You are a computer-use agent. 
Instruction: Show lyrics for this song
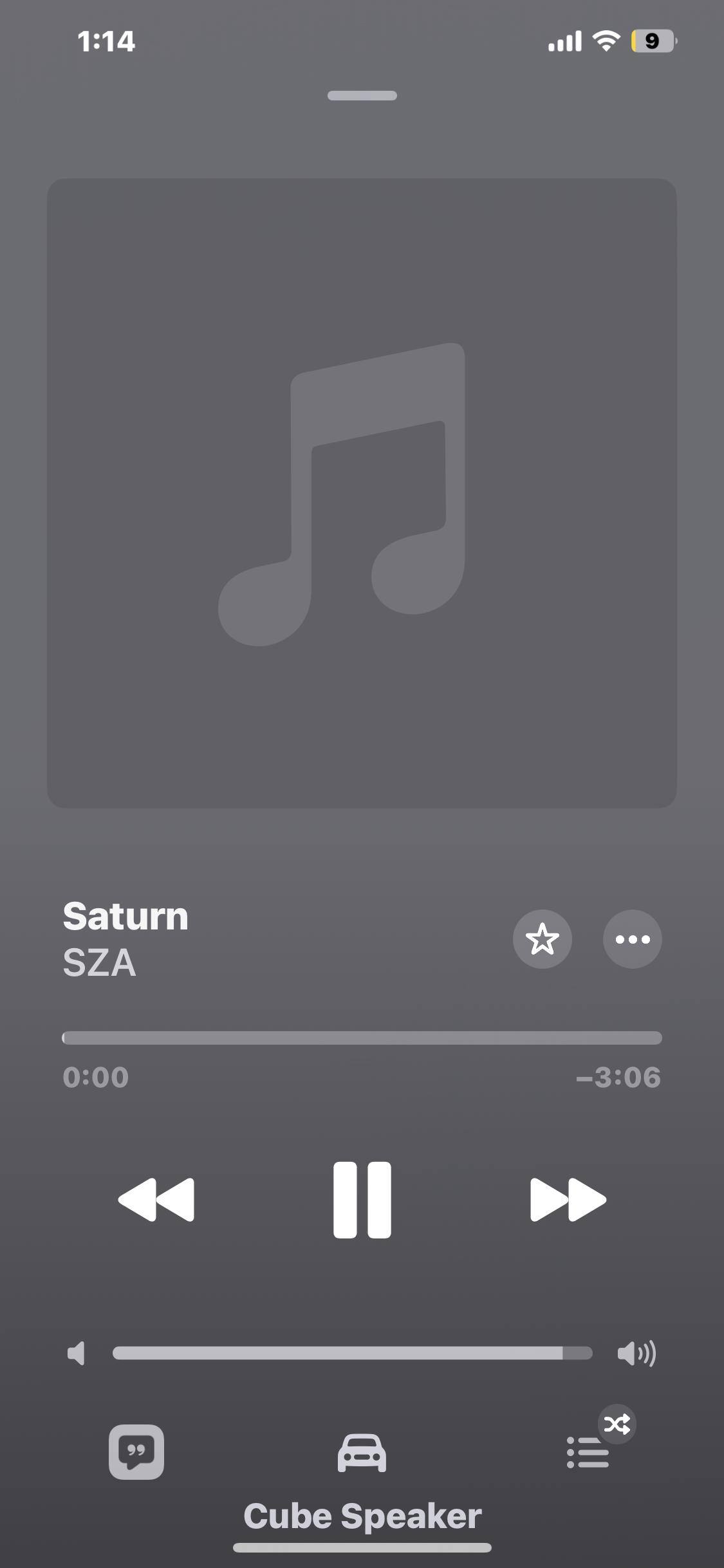point(136,1452)
